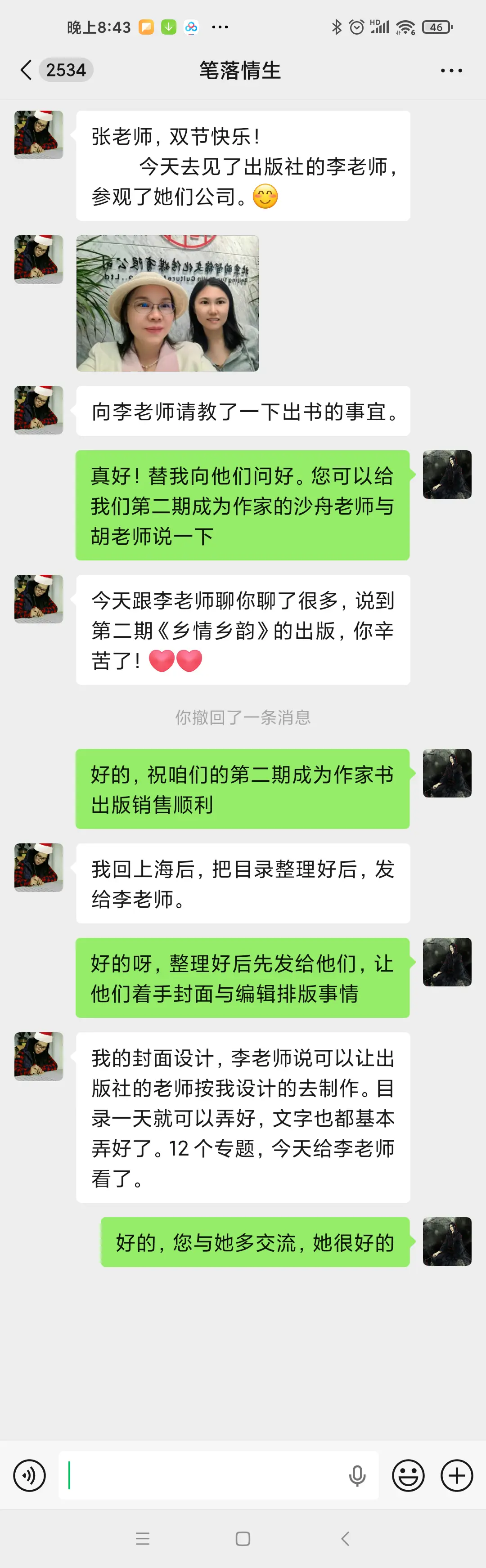Open the plus attachment menu
486x1568 pixels.
pyautogui.click(x=457, y=1475)
